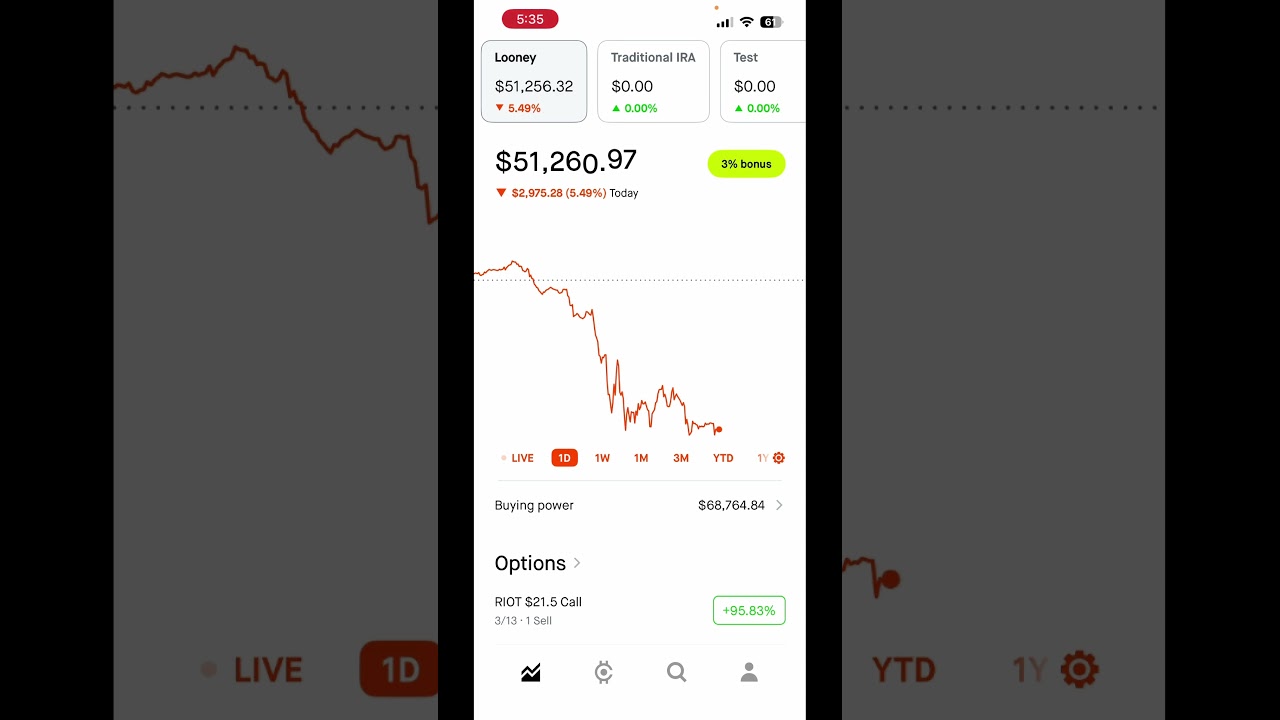Change chart to 1M range

pyautogui.click(x=641, y=458)
